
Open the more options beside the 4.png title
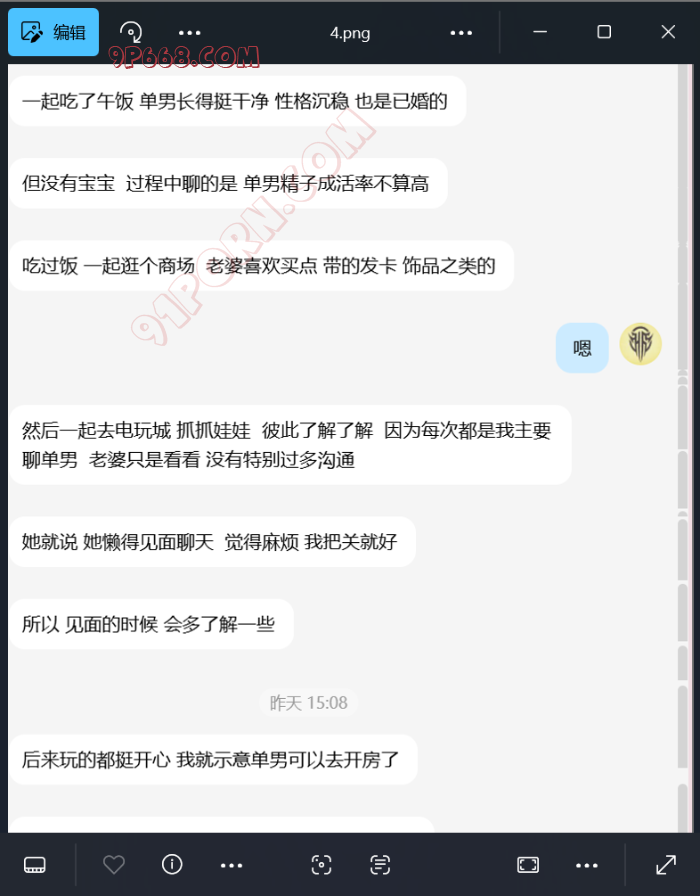point(461,32)
